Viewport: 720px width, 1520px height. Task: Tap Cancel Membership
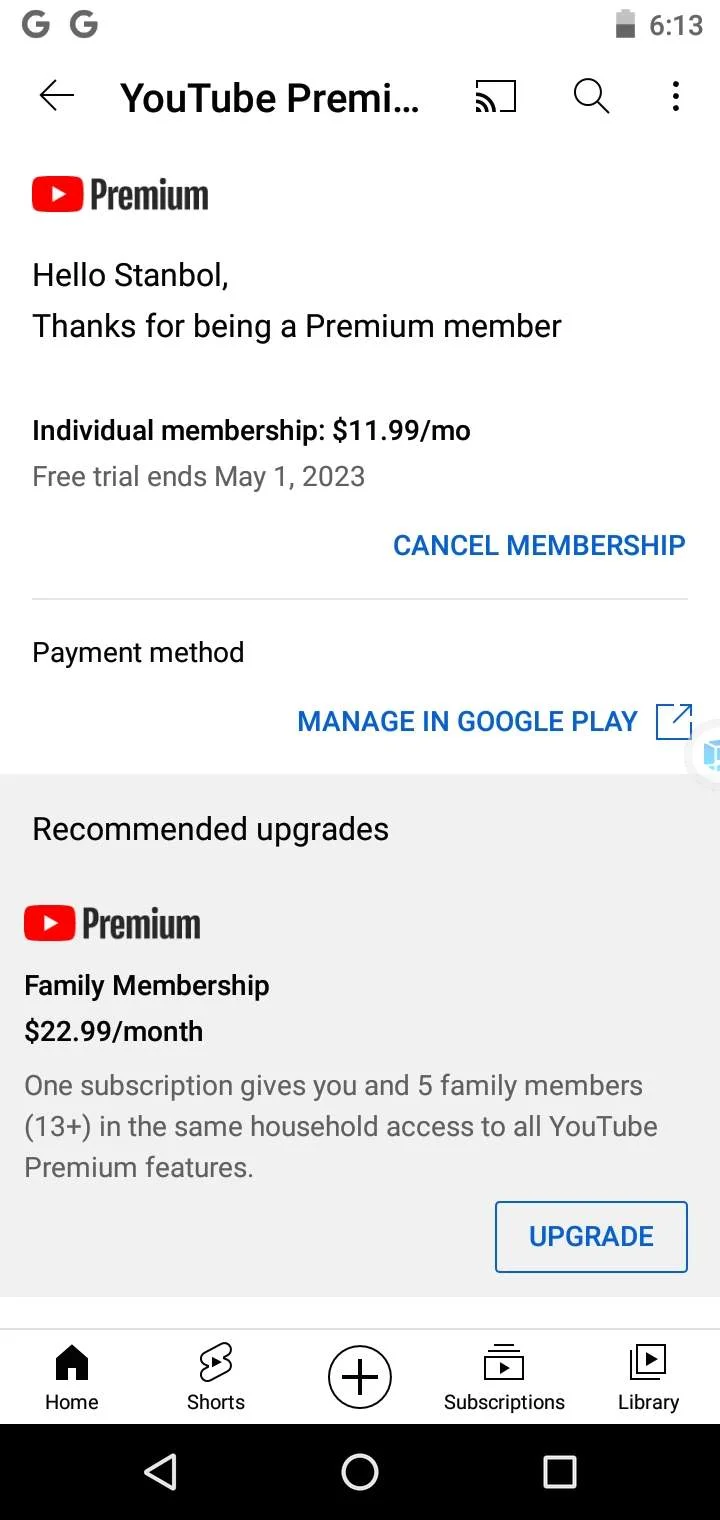tap(539, 545)
